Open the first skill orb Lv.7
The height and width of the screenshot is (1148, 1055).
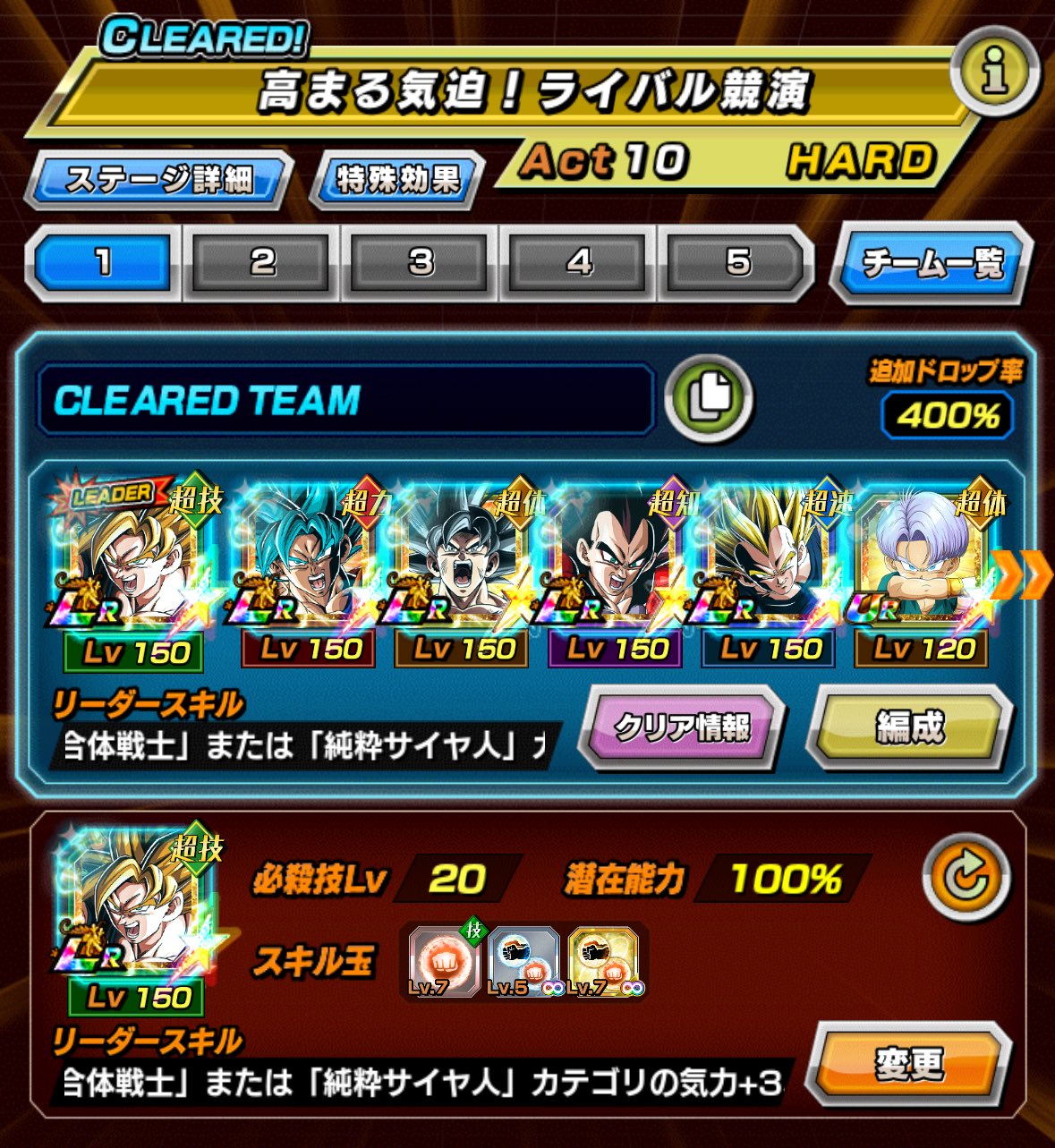444,962
